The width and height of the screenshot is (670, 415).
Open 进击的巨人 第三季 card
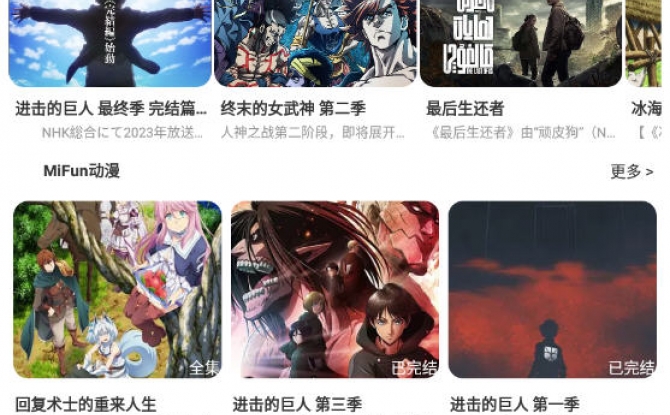(334, 290)
